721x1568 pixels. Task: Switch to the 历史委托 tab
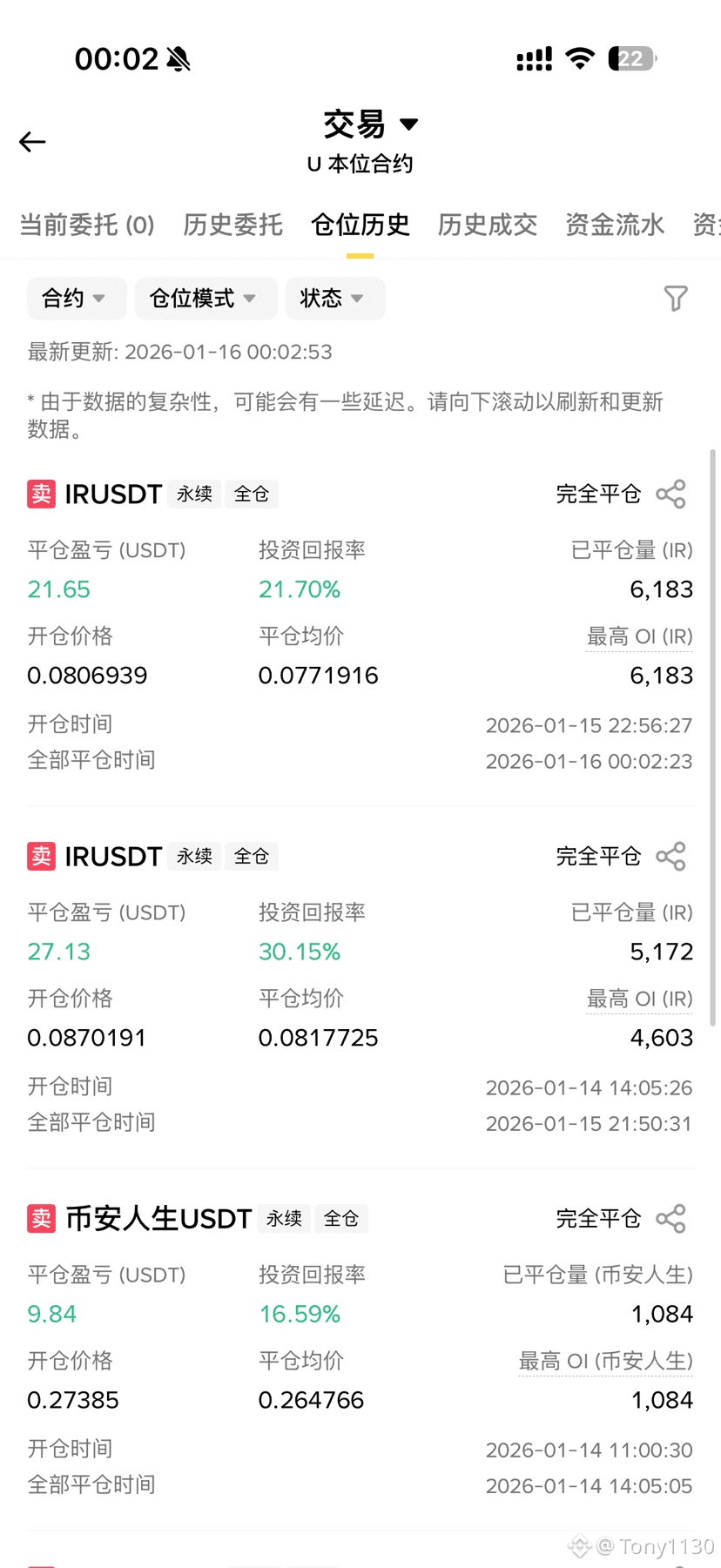pos(232,225)
